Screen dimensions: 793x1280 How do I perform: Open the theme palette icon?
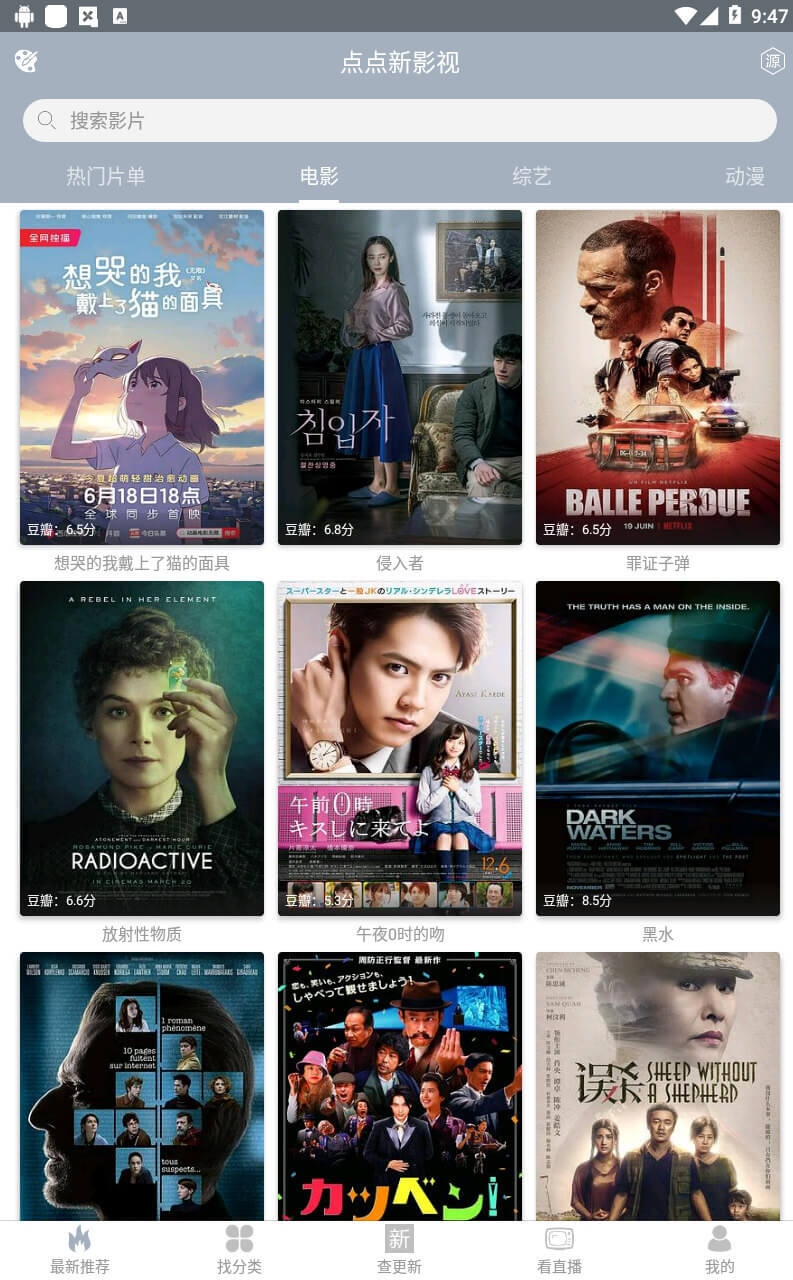point(26,61)
